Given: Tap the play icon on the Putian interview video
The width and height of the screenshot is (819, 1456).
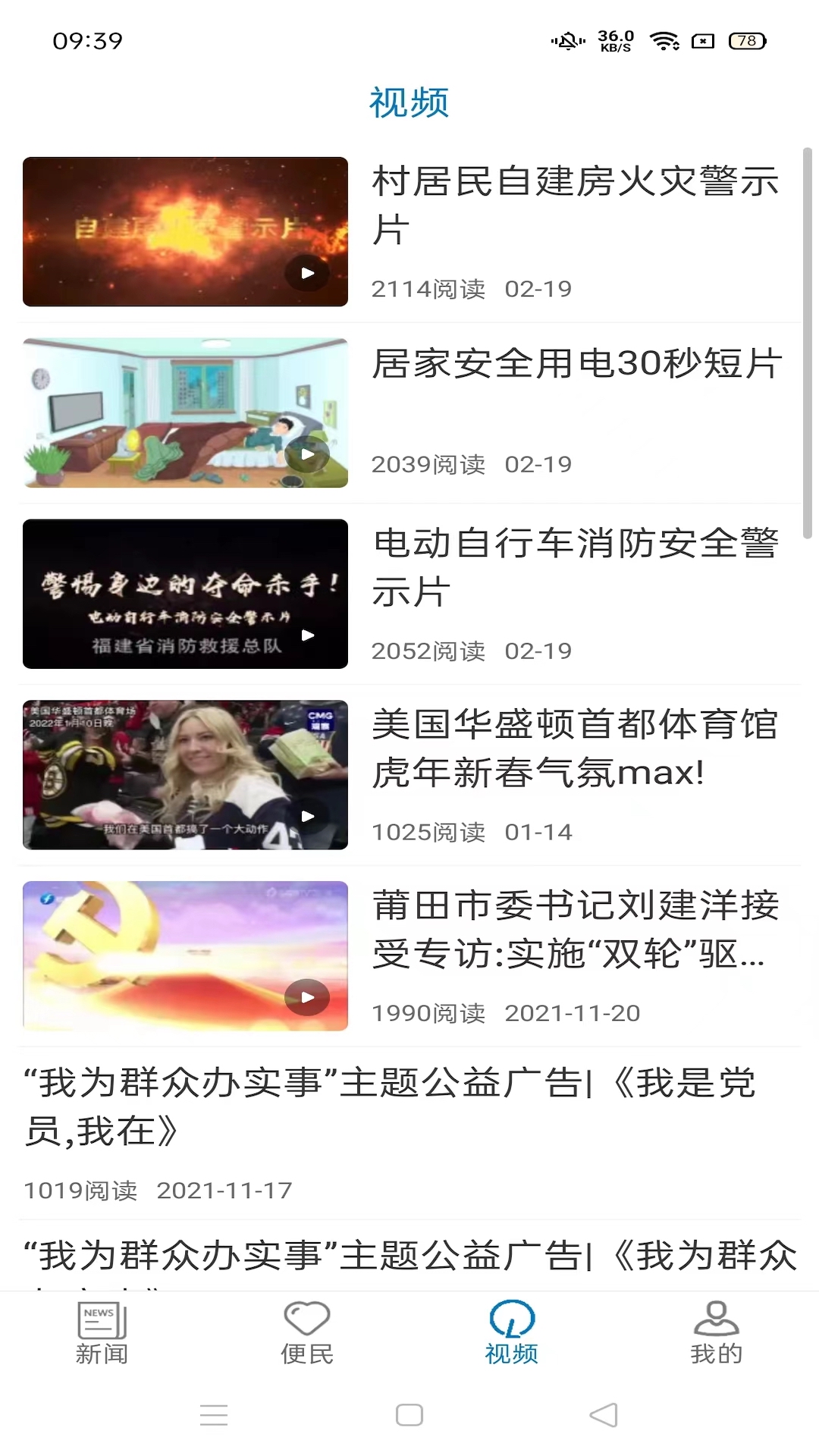Looking at the screenshot, I should pos(307,998).
